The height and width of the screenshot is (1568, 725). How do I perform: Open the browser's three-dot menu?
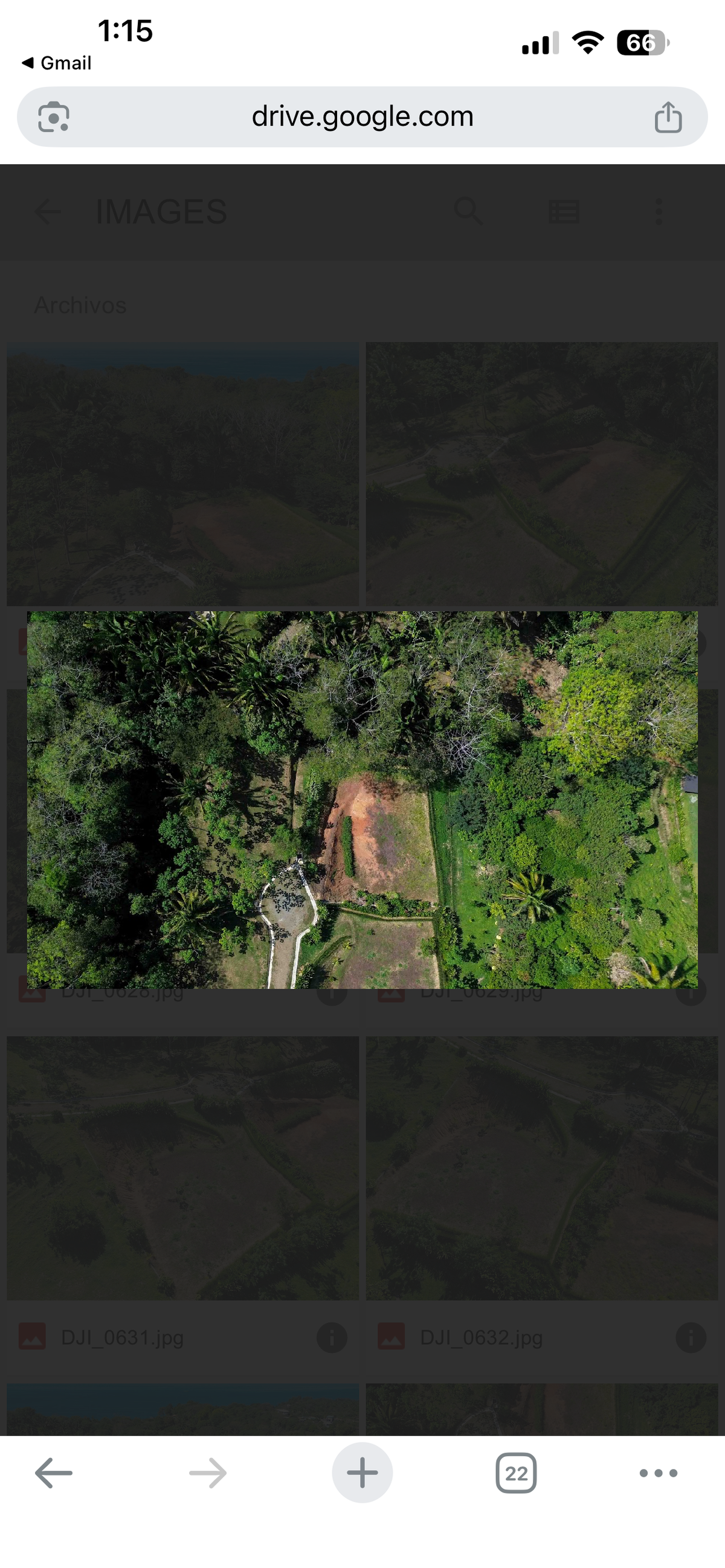(x=658, y=1473)
